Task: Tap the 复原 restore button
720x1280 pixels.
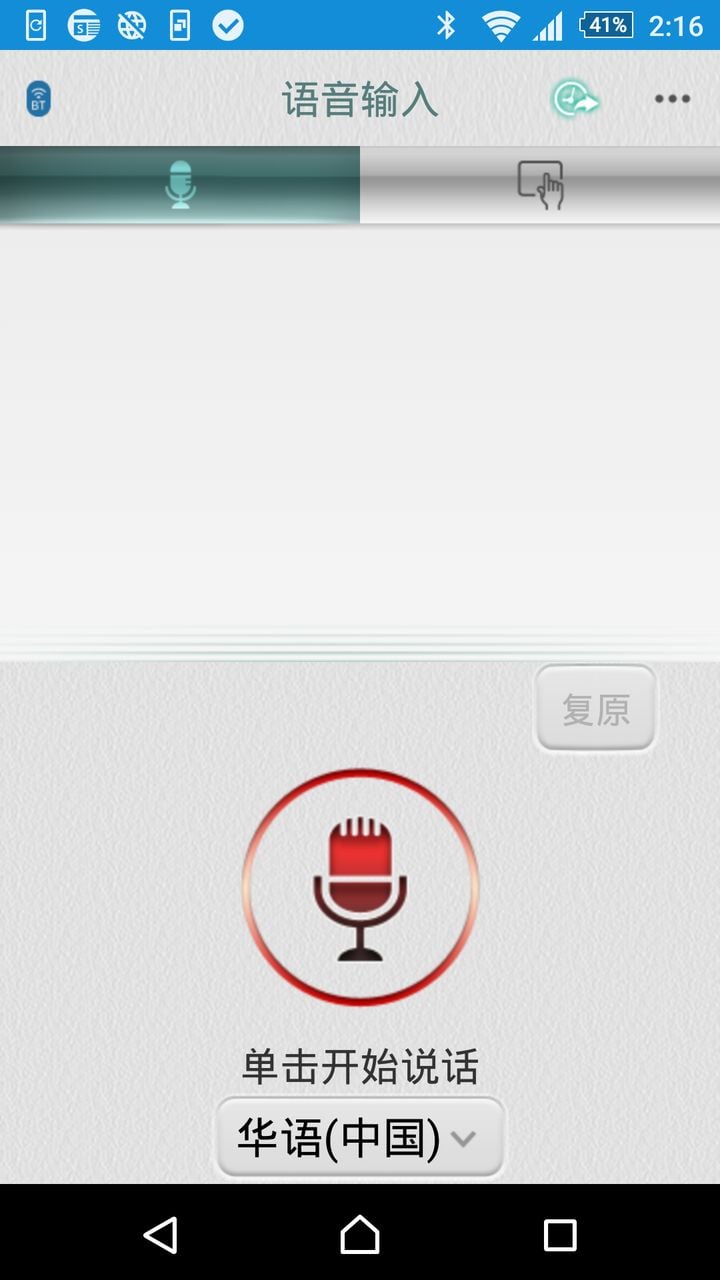Action: 595,709
